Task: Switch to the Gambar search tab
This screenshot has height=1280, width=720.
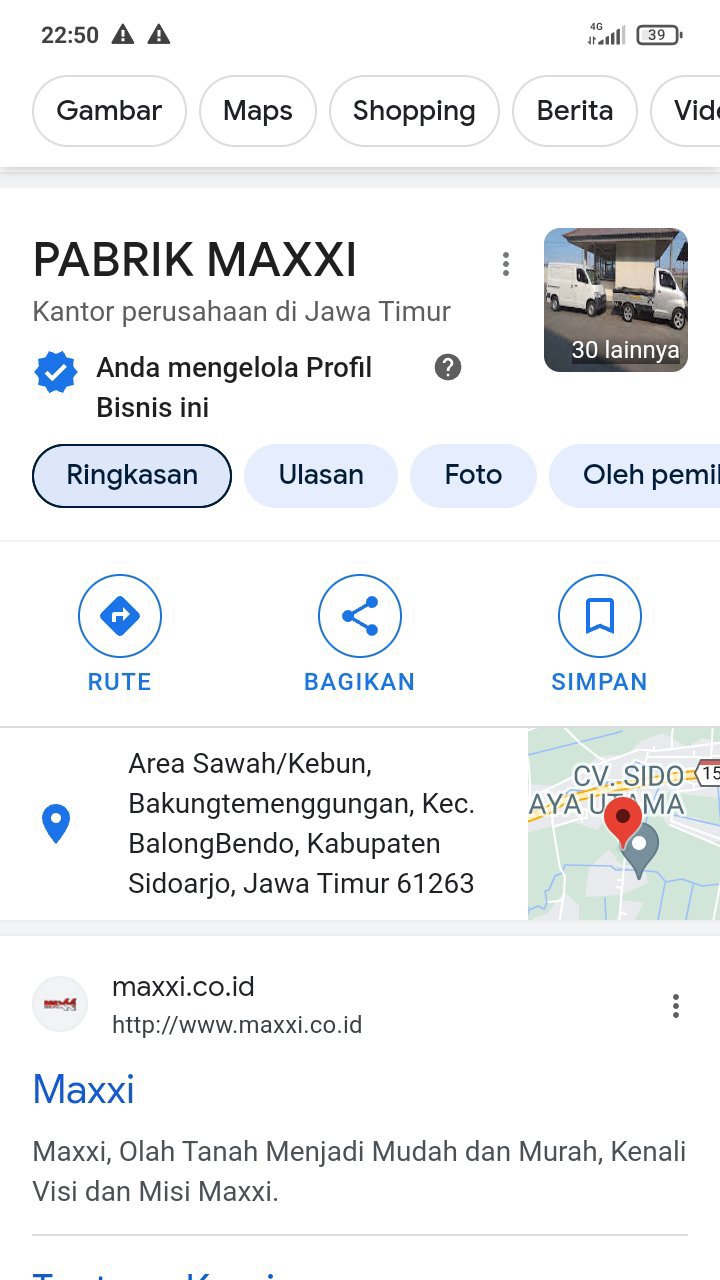Action: click(x=109, y=111)
